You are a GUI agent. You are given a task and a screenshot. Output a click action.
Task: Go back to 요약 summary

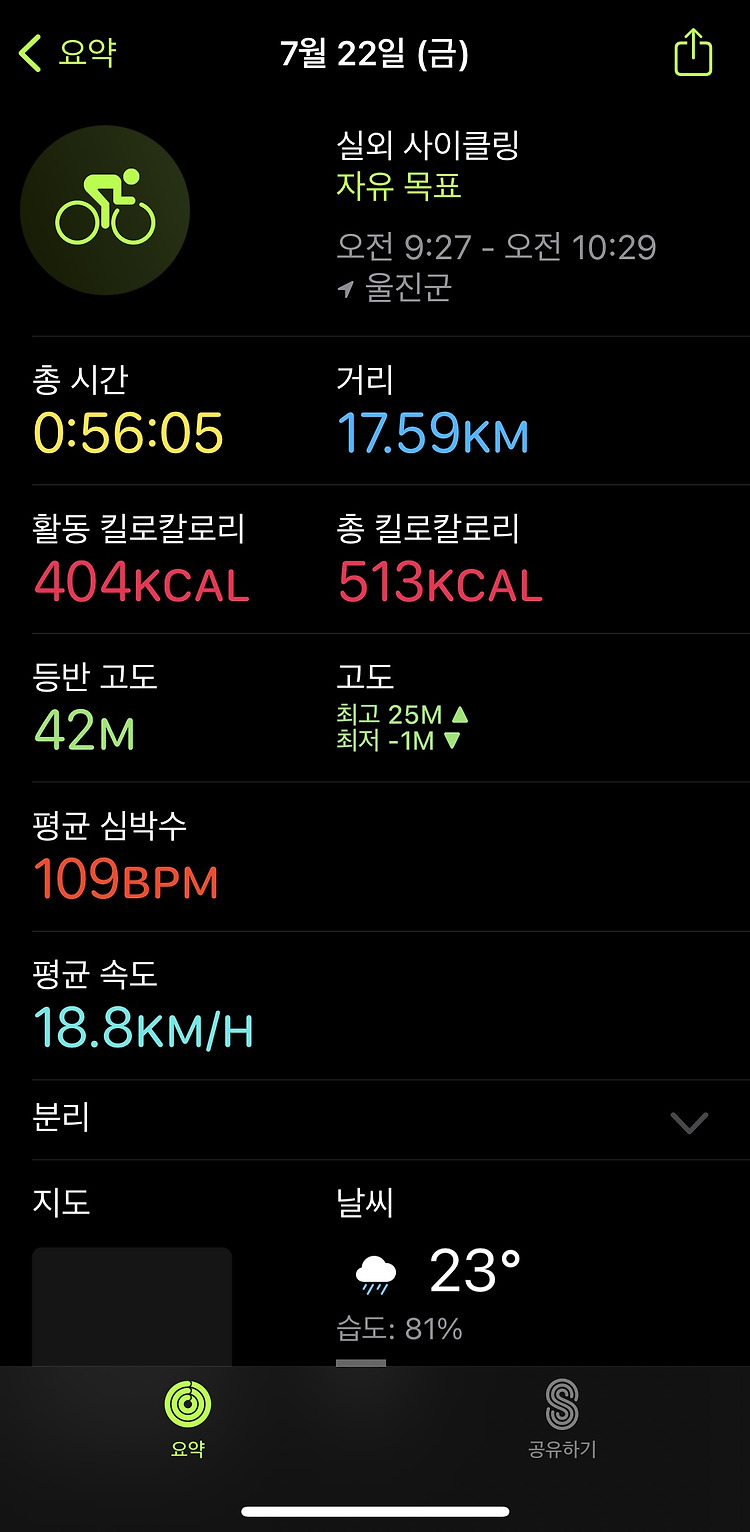tap(68, 53)
